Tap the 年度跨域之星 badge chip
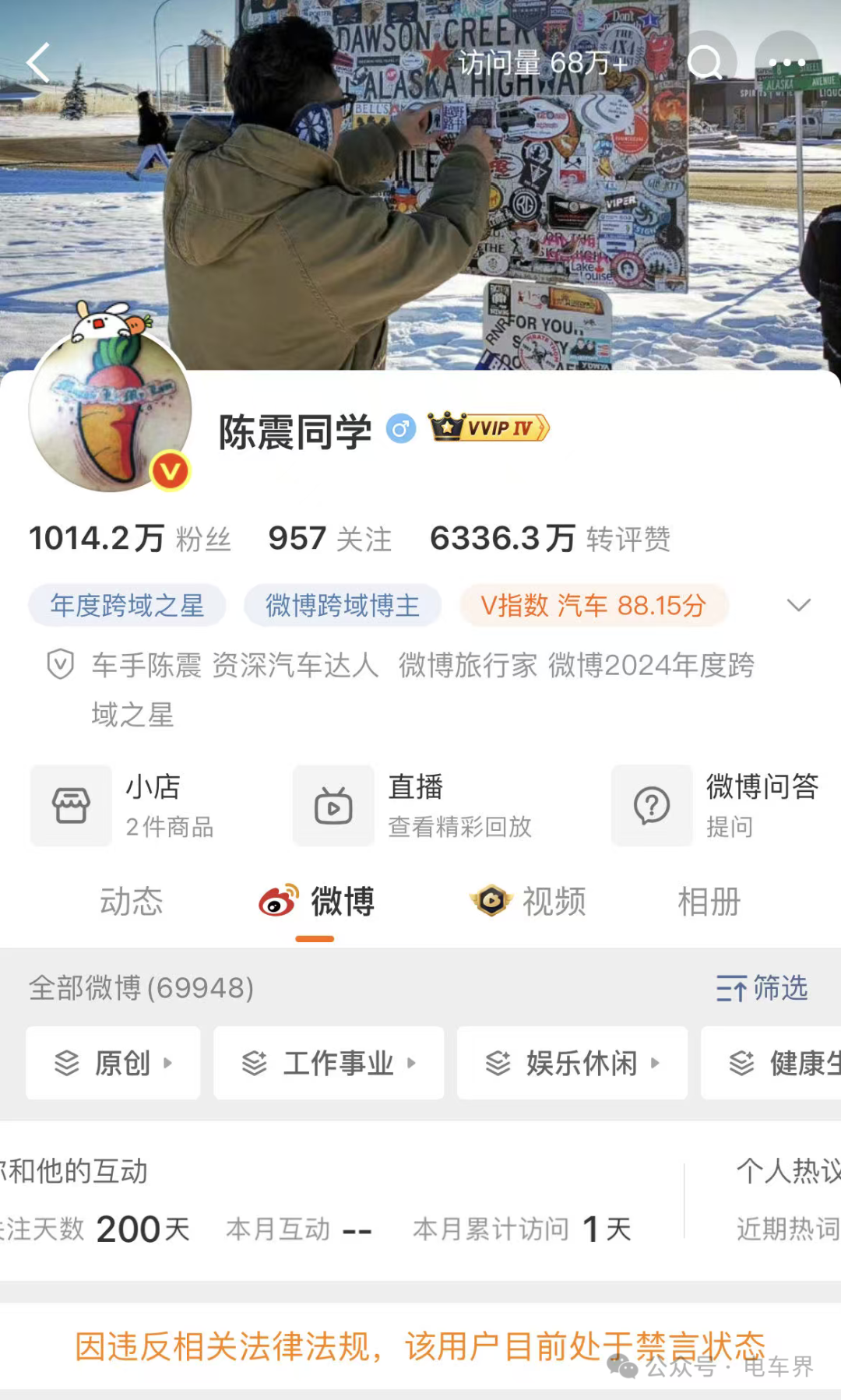The width and height of the screenshot is (841, 1400). point(127,606)
